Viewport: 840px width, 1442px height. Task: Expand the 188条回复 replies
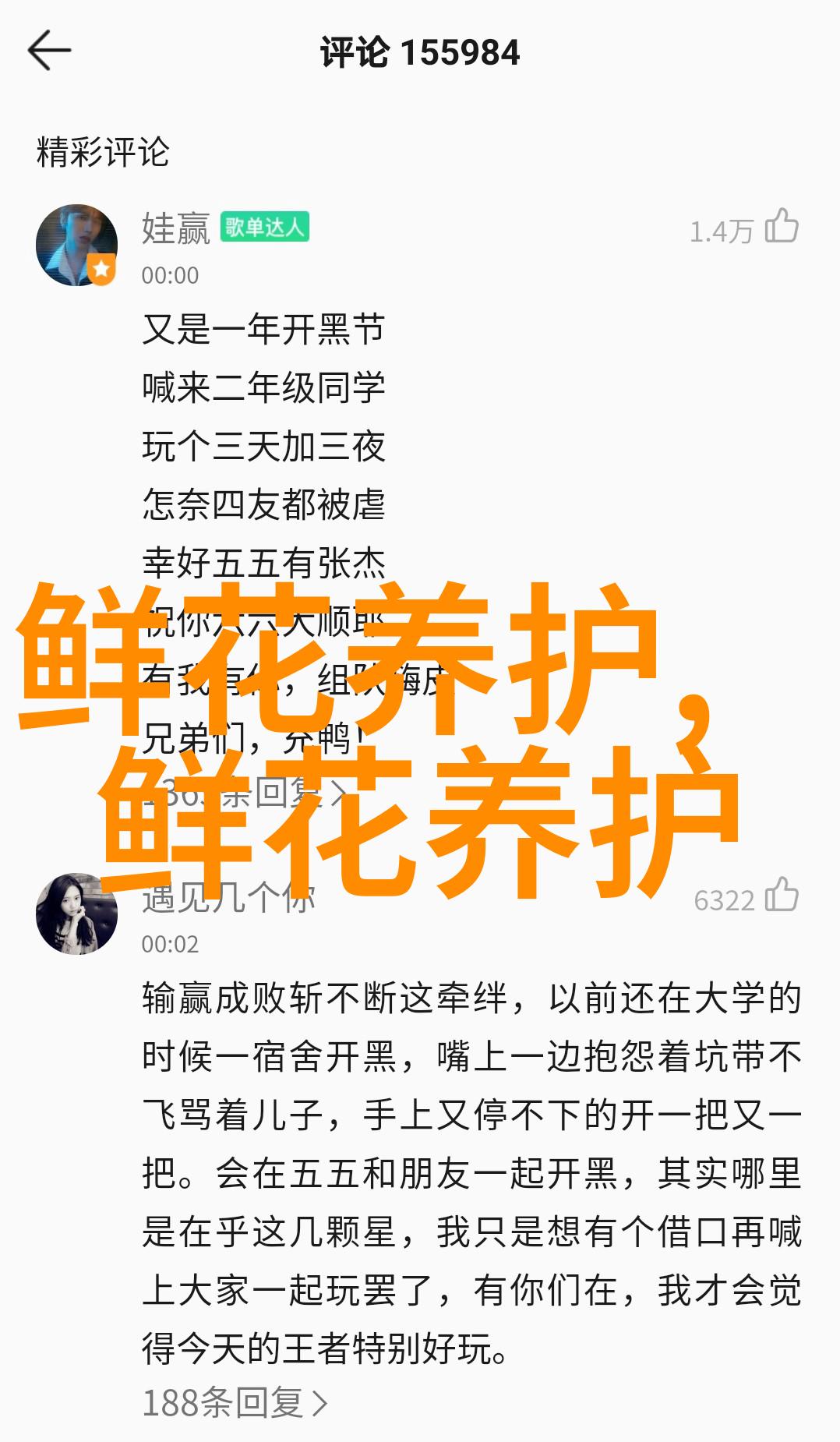click(235, 1402)
